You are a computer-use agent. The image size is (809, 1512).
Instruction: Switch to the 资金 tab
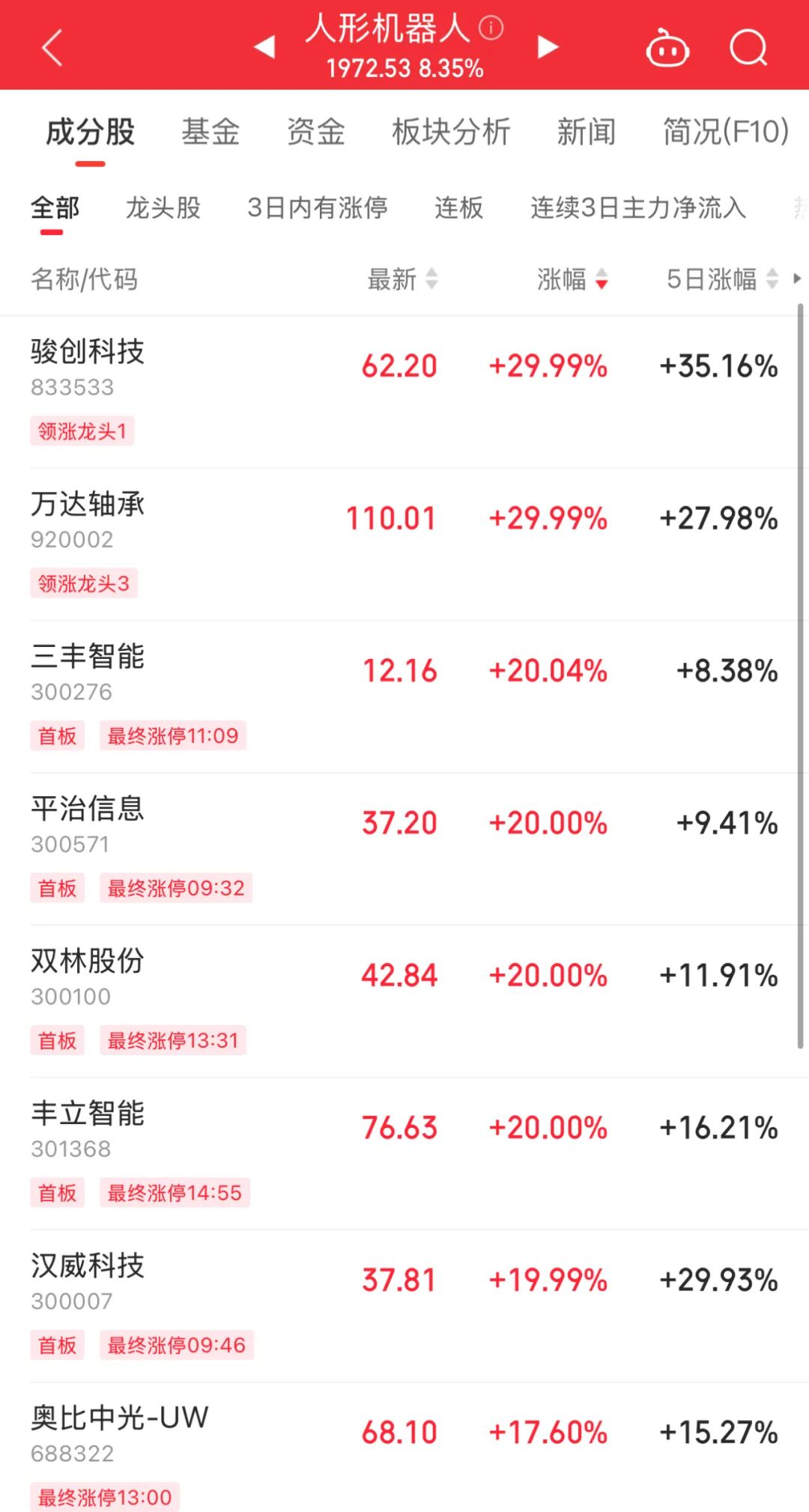316,132
